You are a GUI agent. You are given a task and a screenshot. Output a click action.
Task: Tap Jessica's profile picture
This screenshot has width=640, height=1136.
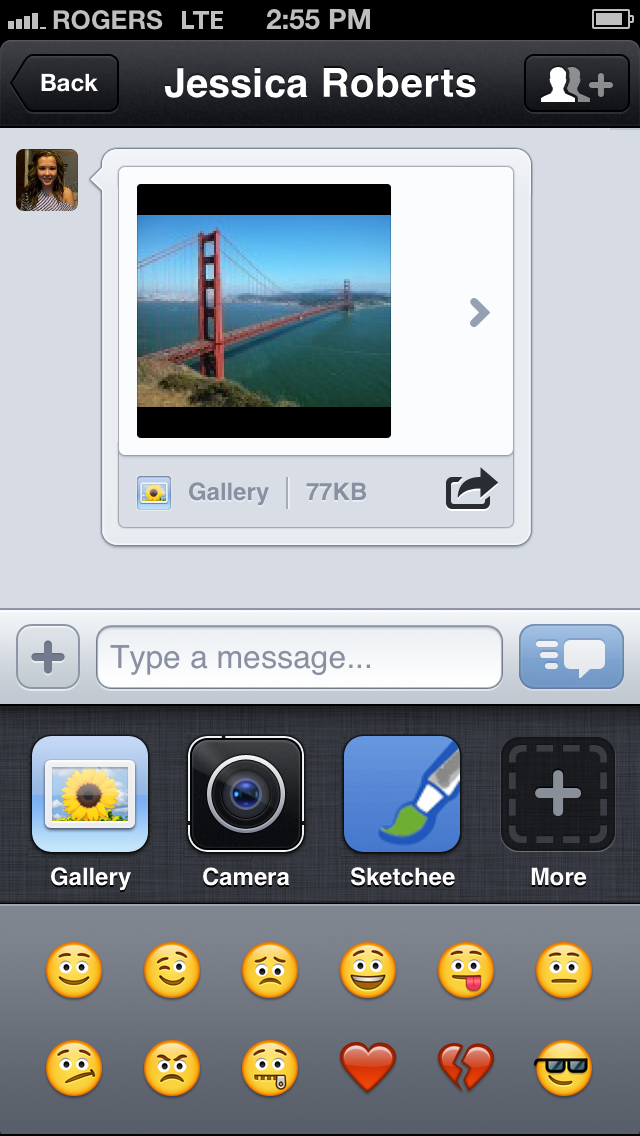pos(47,180)
